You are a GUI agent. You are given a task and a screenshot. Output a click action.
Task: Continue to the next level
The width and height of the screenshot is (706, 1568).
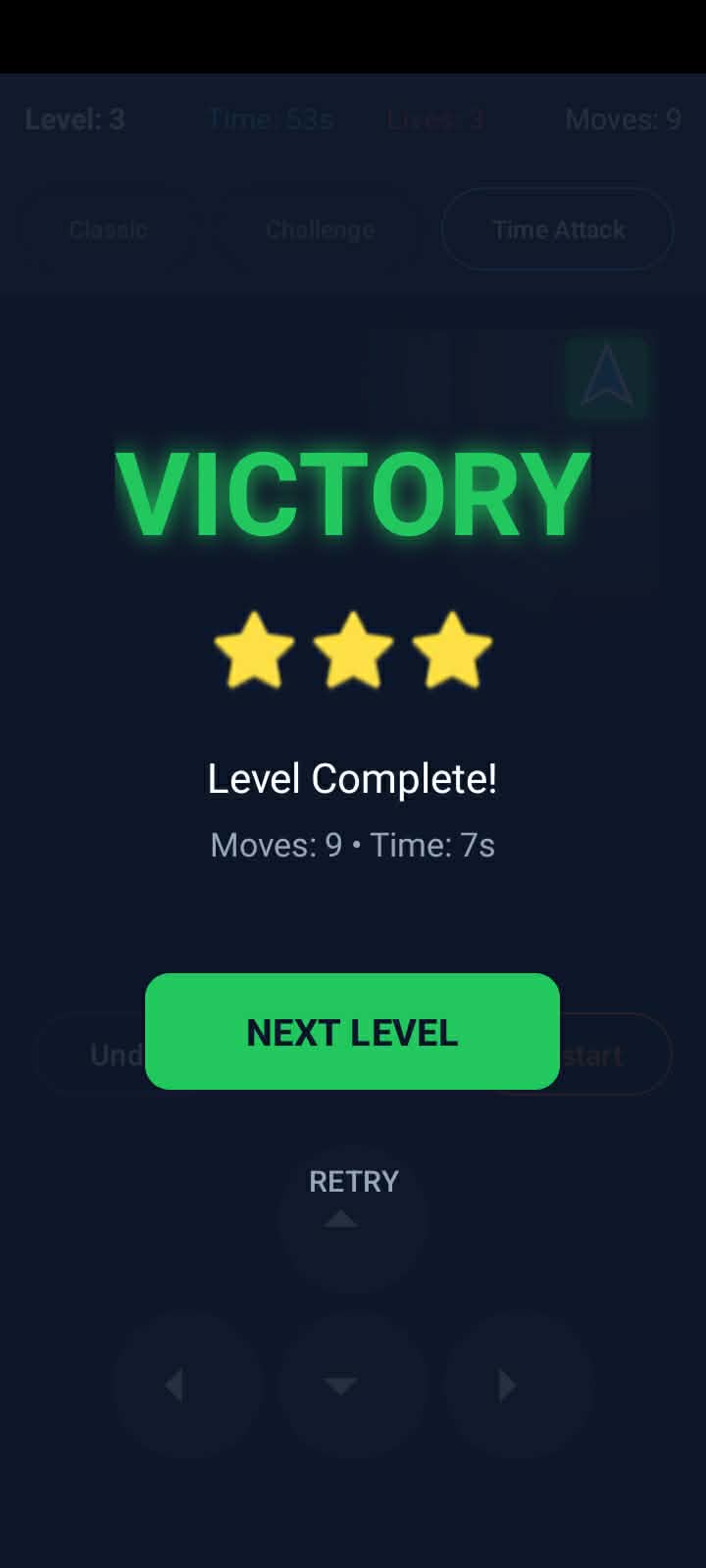[x=352, y=1031]
